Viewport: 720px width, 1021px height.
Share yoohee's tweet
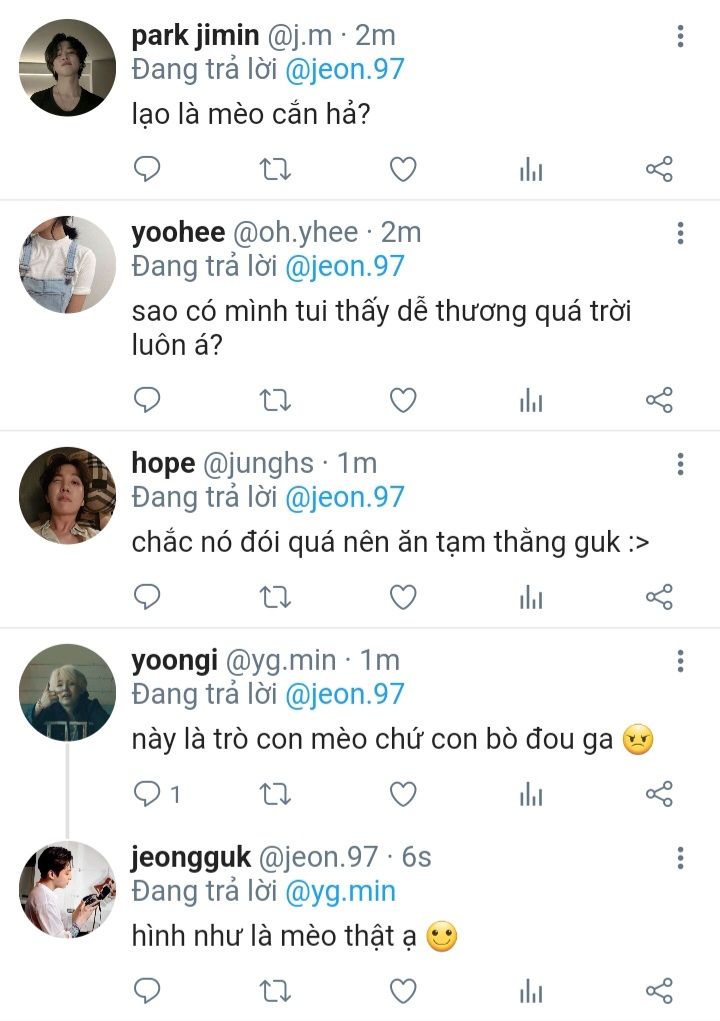click(x=659, y=401)
